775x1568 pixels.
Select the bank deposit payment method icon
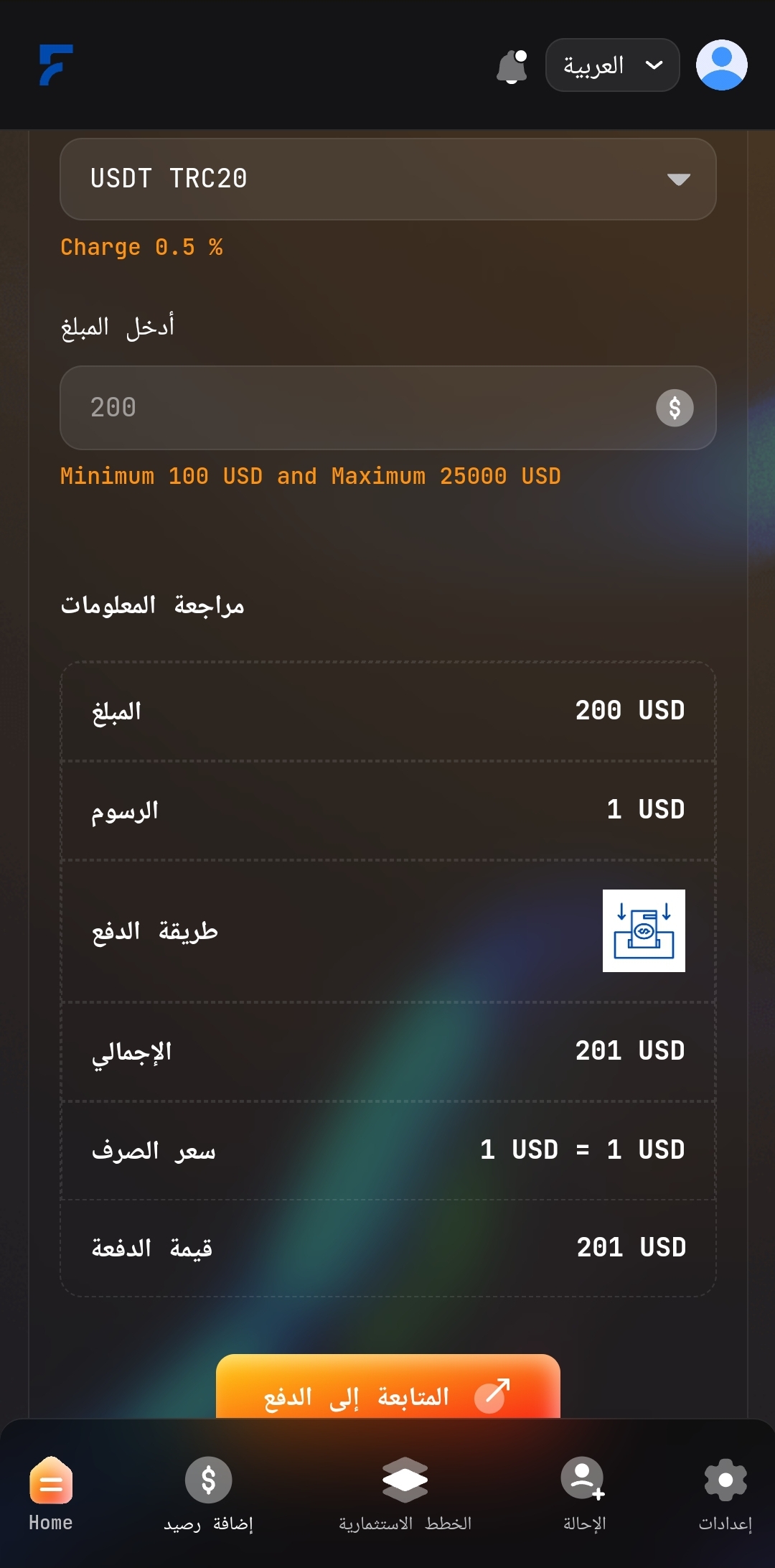(x=644, y=932)
